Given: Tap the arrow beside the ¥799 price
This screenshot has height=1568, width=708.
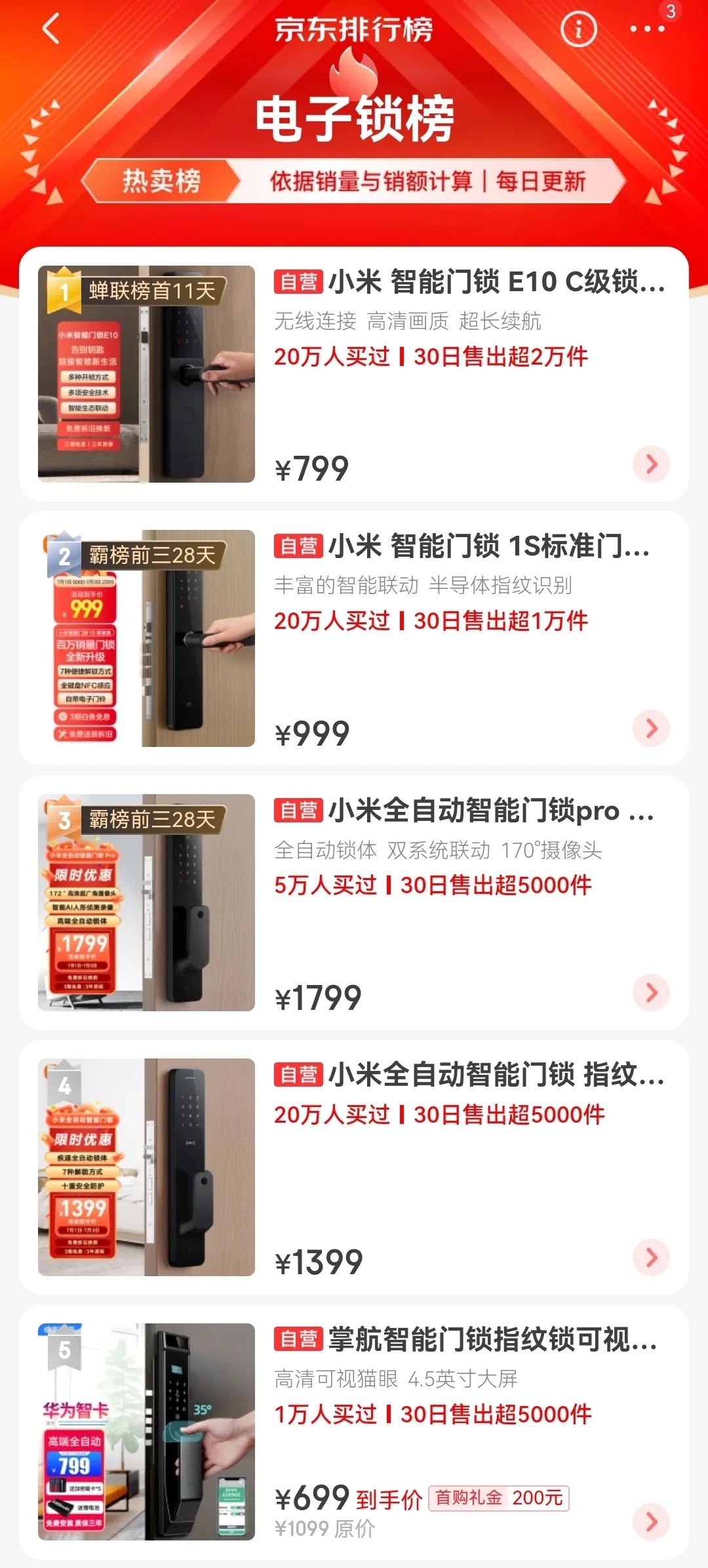Looking at the screenshot, I should pos(651,464).
